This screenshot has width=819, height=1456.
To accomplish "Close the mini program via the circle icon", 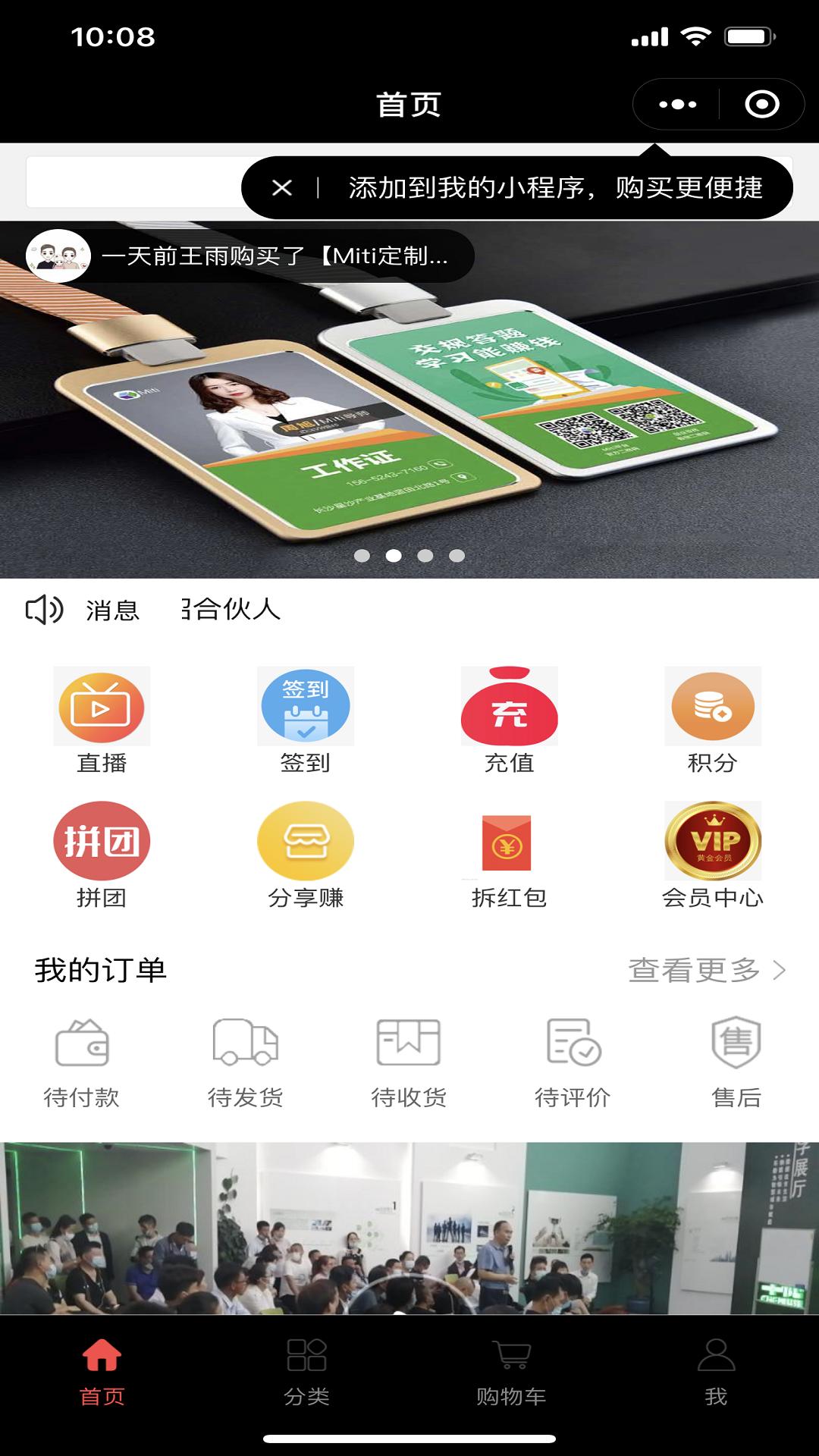I will 761,104.
